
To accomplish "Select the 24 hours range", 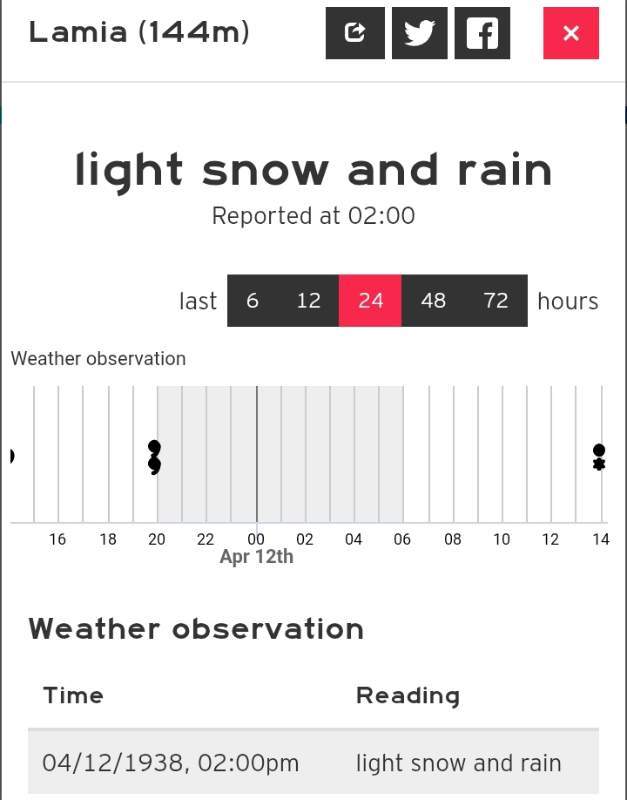I will (371, 301).
